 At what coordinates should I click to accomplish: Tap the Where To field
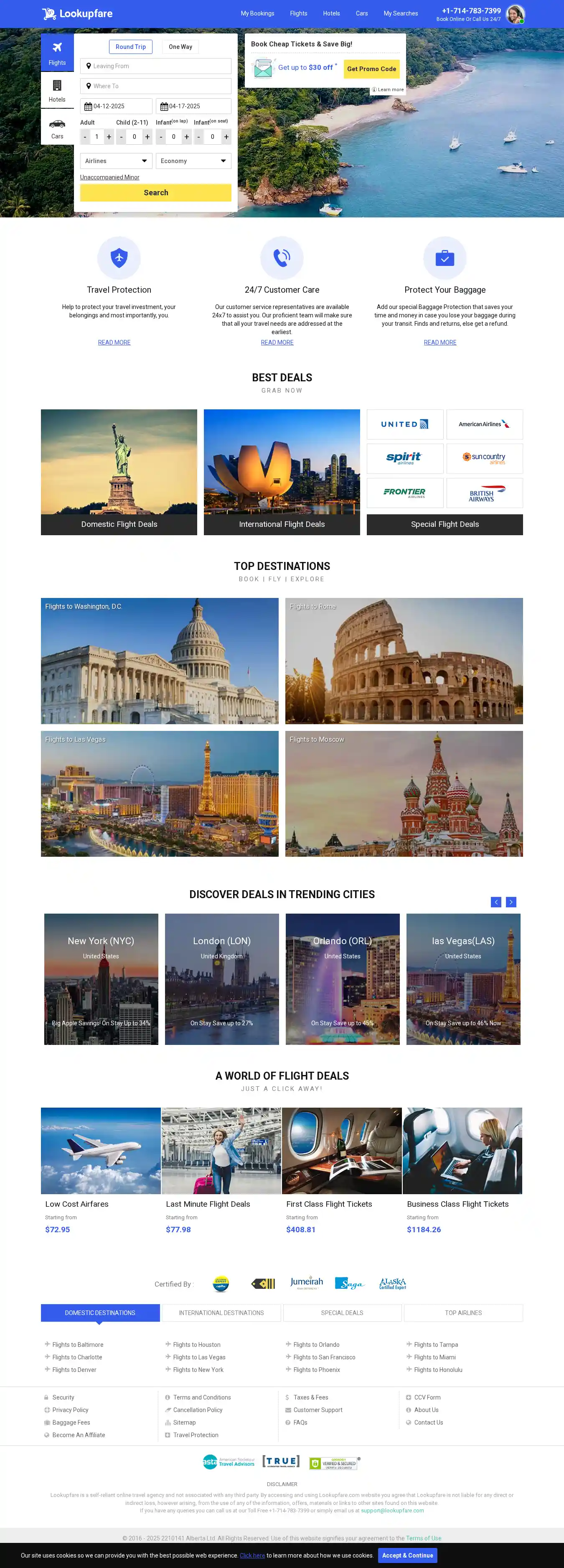[156, 86]
